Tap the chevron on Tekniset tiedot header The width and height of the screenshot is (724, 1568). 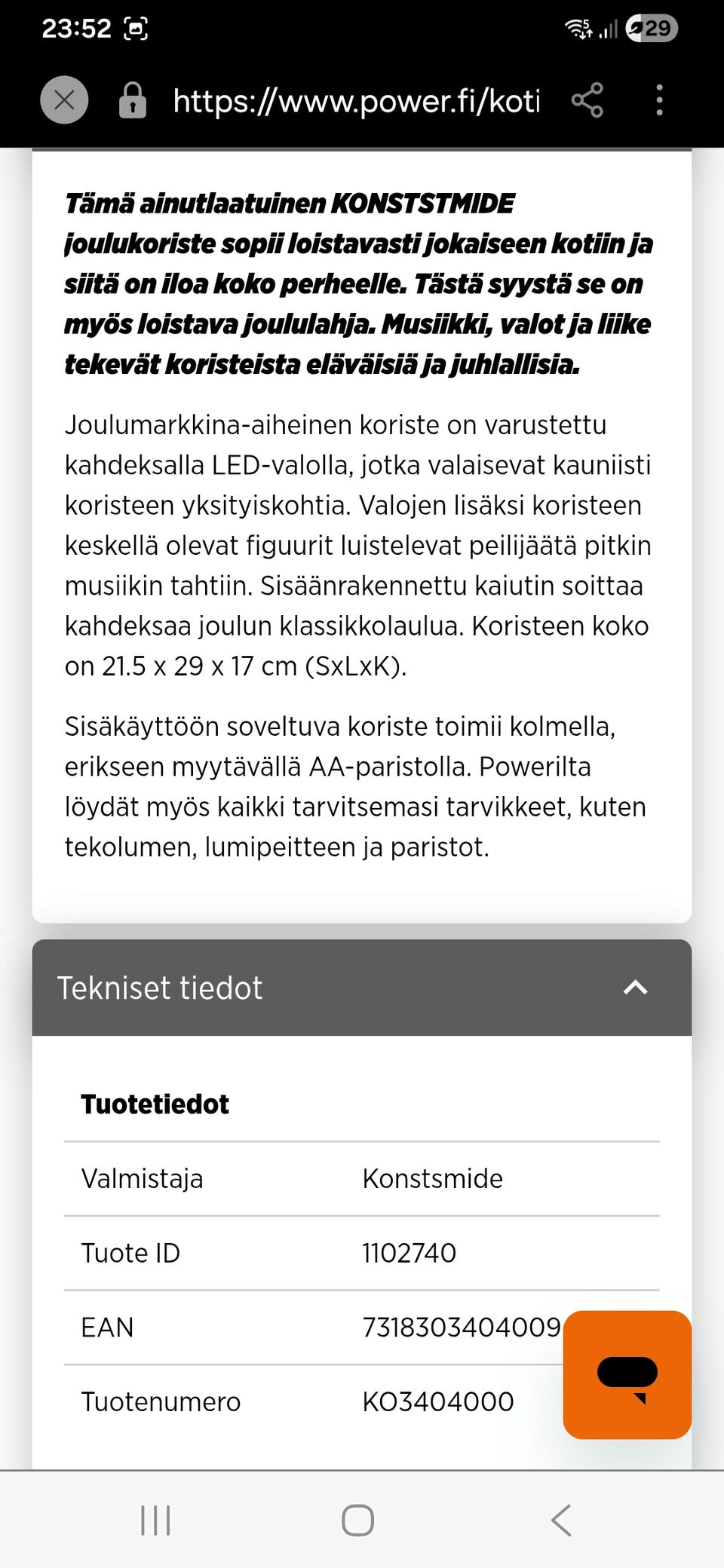[x=636, y=988]
